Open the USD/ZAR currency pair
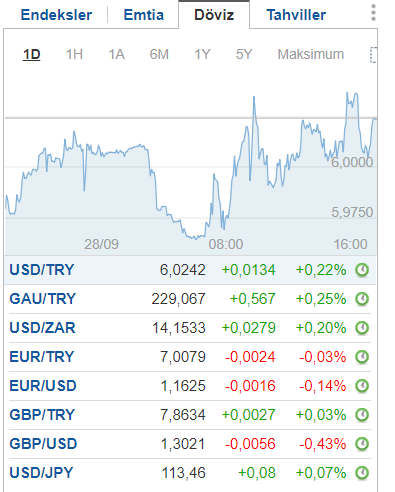The height and width of the screenshot is (492, 395). tap(190, 328)
